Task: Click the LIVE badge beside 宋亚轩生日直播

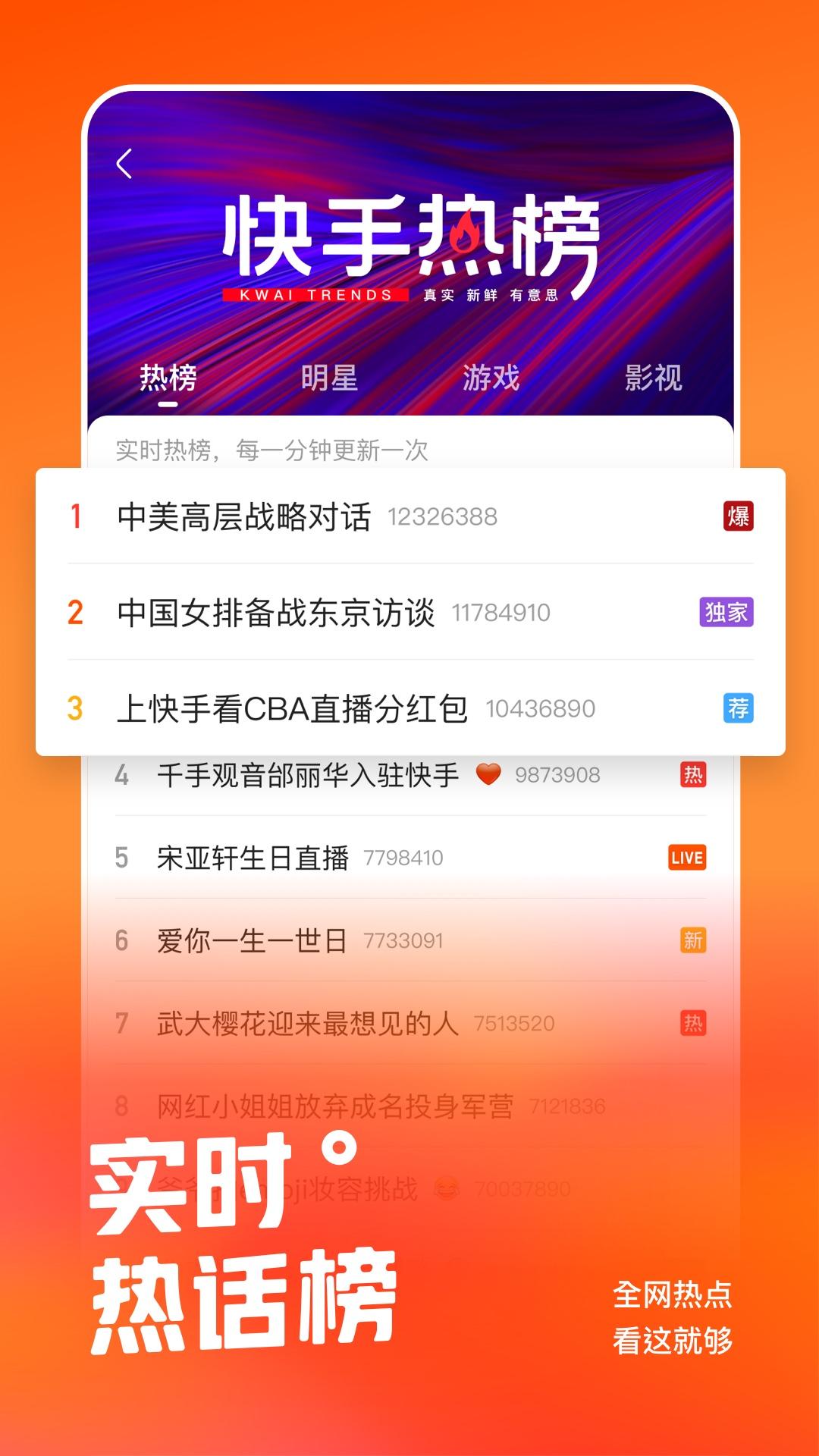Action: pos(687,858)
